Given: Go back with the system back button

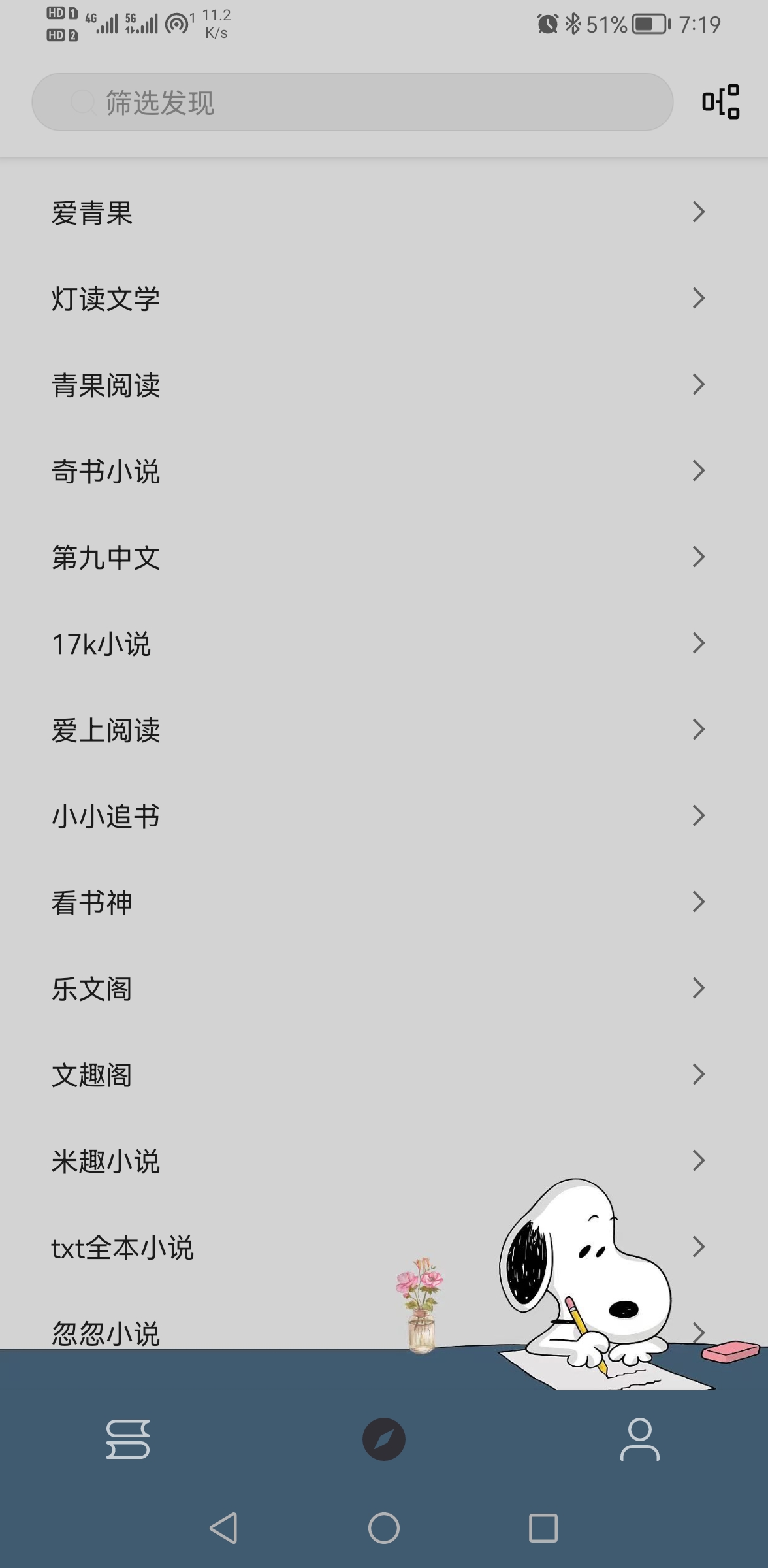Looking at the screenshot, I should click(x=223, y=1528).
